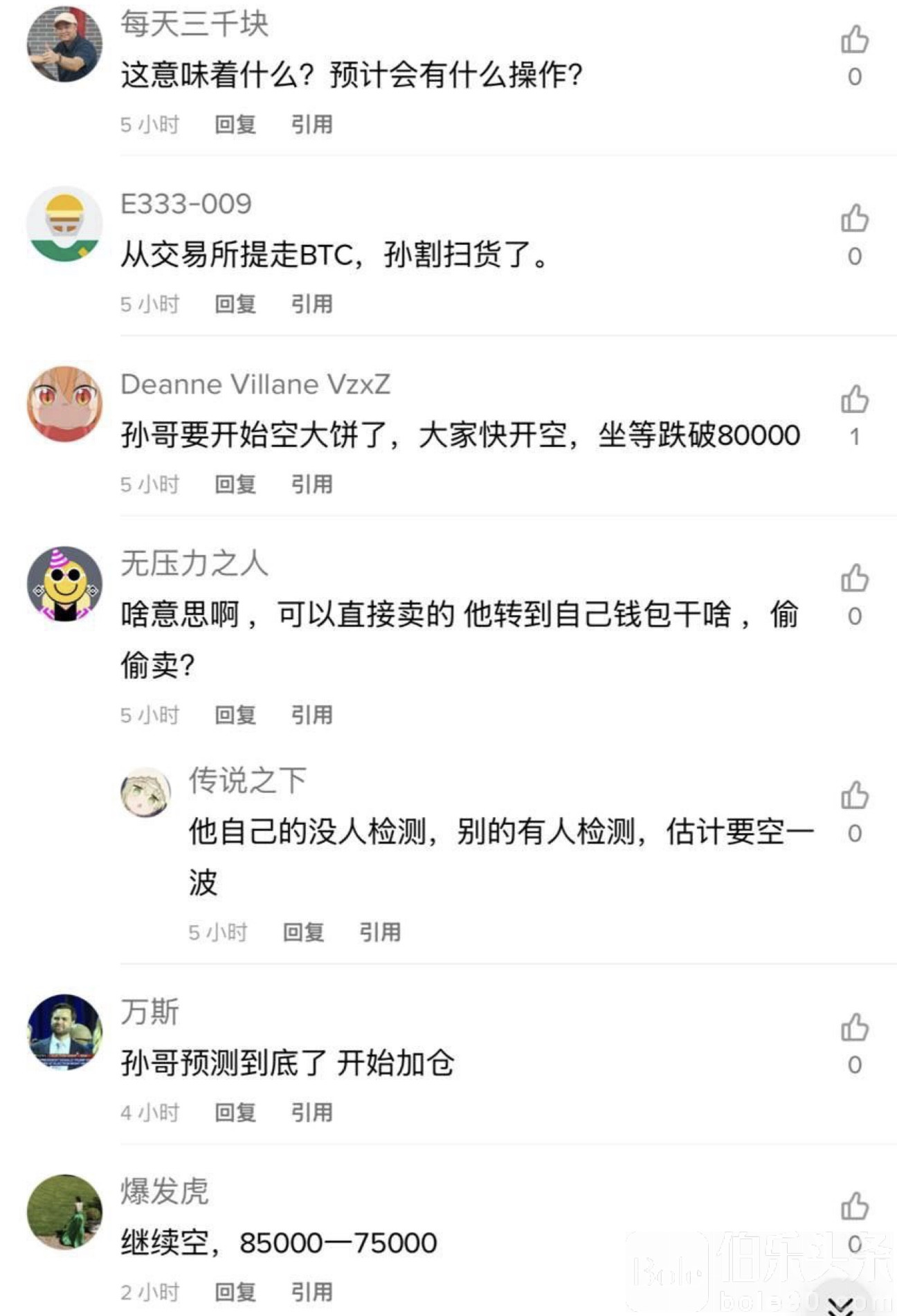Open E333-009's profile avatar
This screenshot has height=1316, width=897.
[x=64, y=224]
